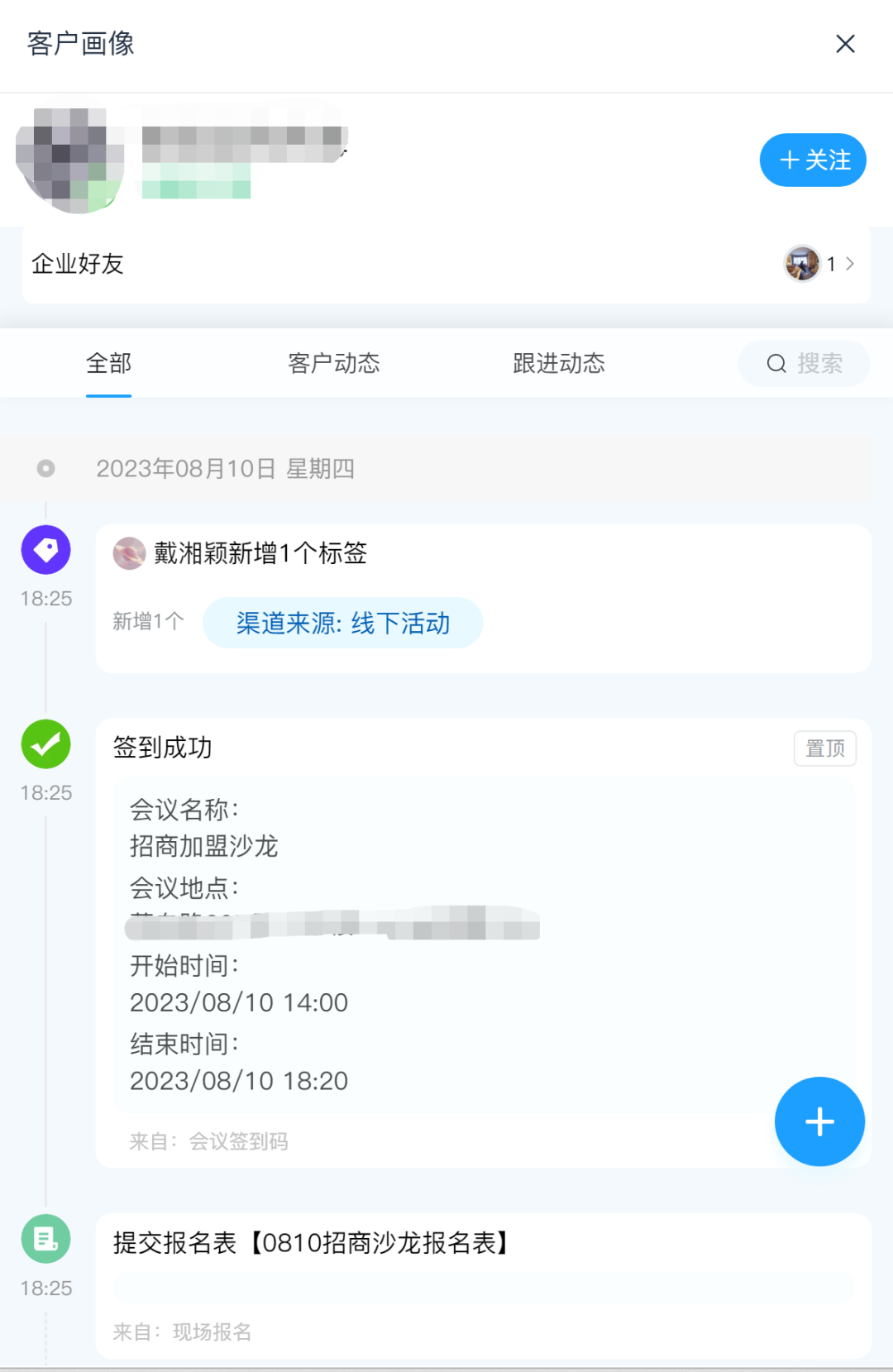Image resolution: width=893 pixels, height=1372 pixels.
Task: Tap the 渠道来源: 线下活动 tag chip
Action: click(342, 623)
